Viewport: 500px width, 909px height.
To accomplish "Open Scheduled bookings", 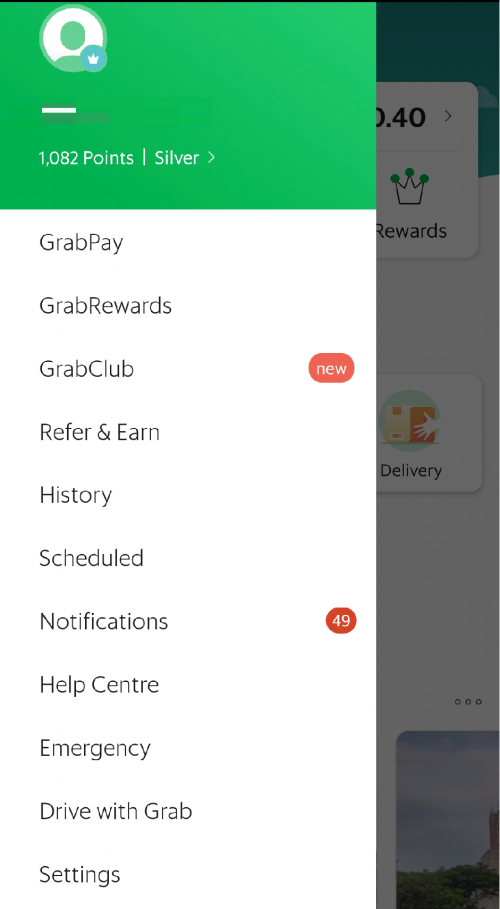I will tap(188, 558).
